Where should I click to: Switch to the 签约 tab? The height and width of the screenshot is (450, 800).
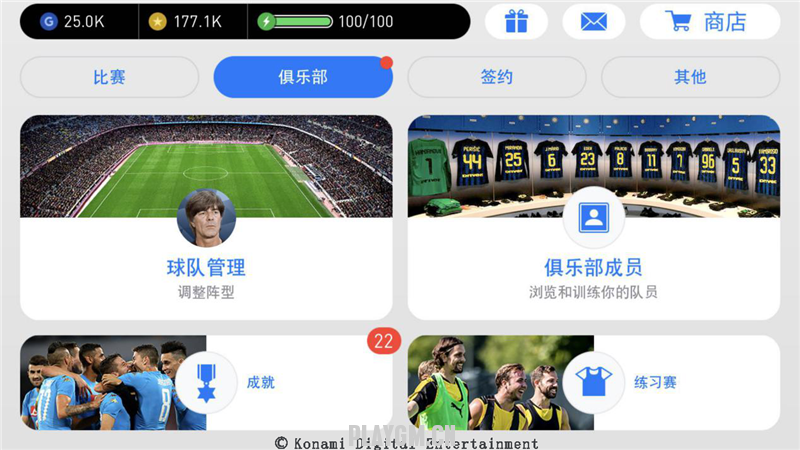coord(496,77)
